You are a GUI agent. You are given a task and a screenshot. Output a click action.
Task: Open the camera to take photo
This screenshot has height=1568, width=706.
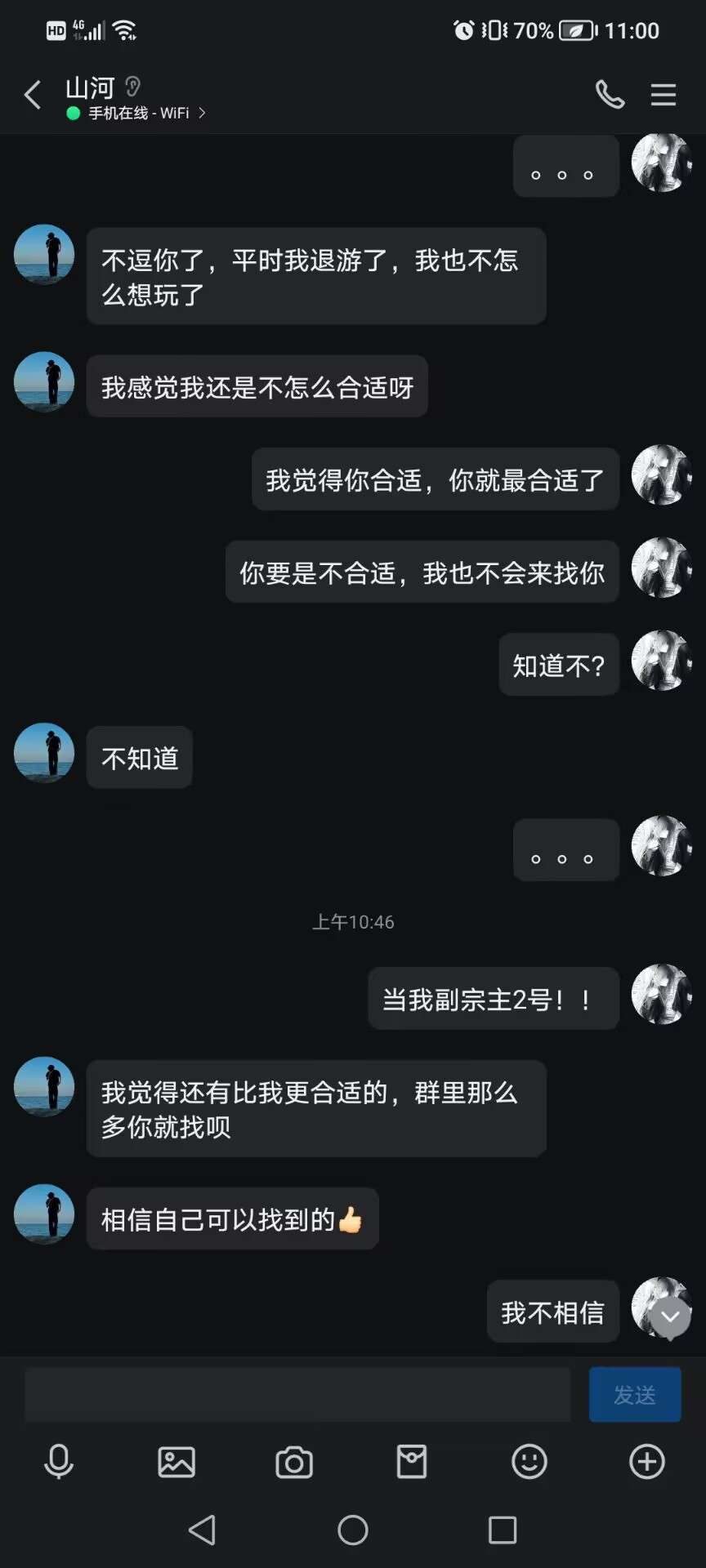click(294, 1462)
